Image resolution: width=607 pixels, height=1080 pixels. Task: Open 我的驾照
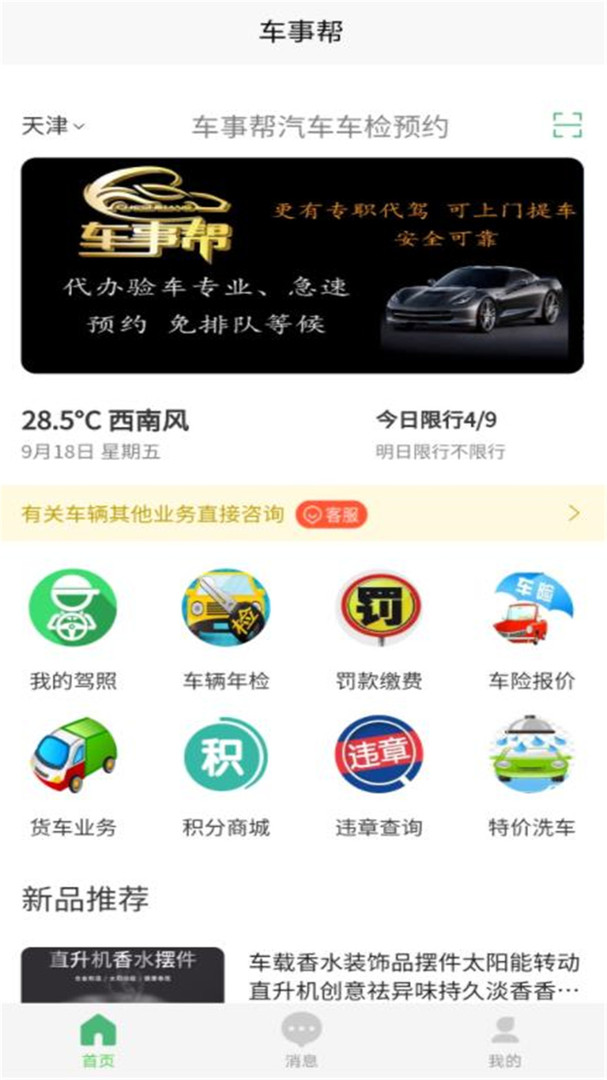[73, 630]
